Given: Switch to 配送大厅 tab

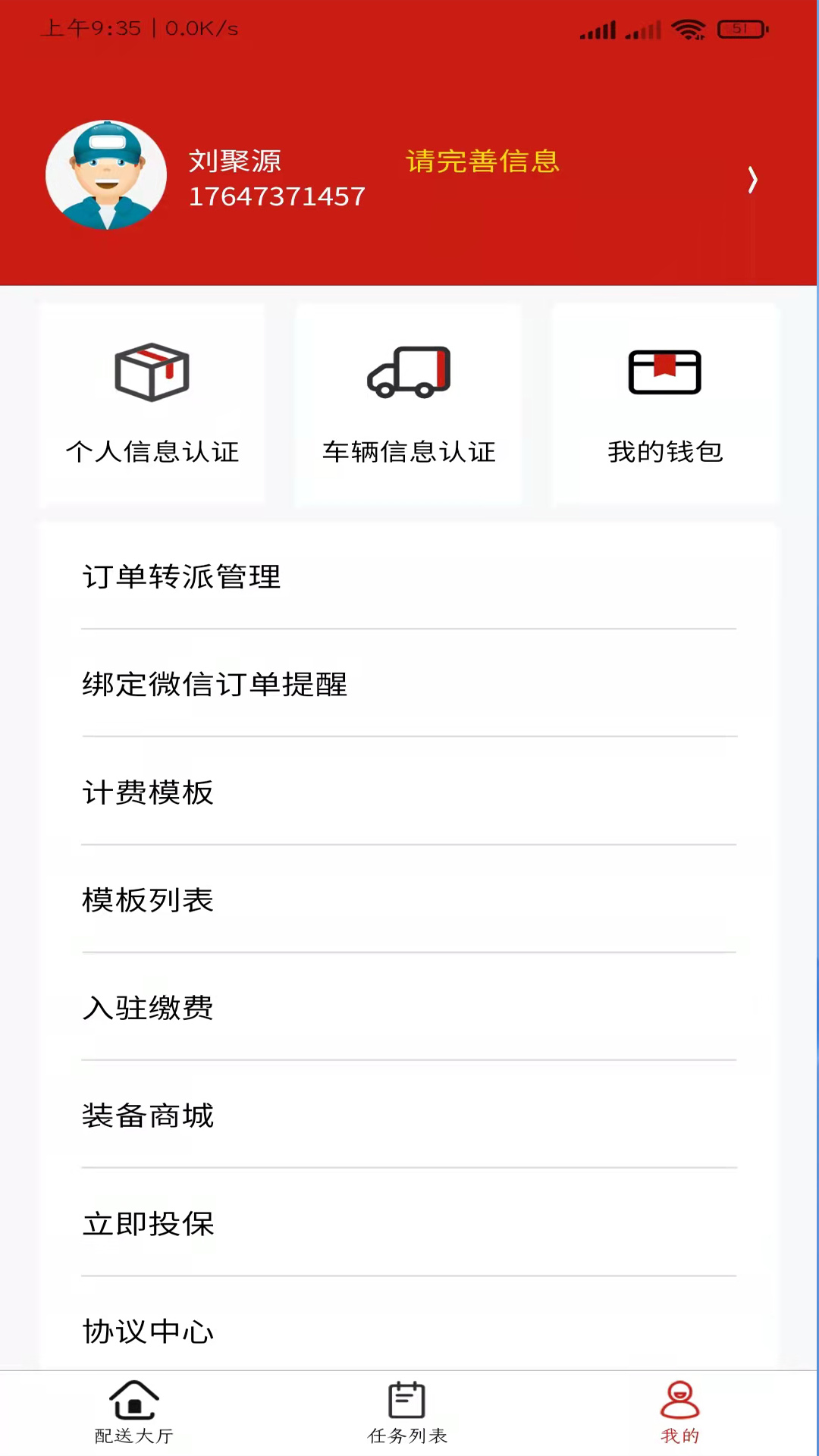Looking at the screenshot, I should pyautogui.click(x=134, y=1413).
